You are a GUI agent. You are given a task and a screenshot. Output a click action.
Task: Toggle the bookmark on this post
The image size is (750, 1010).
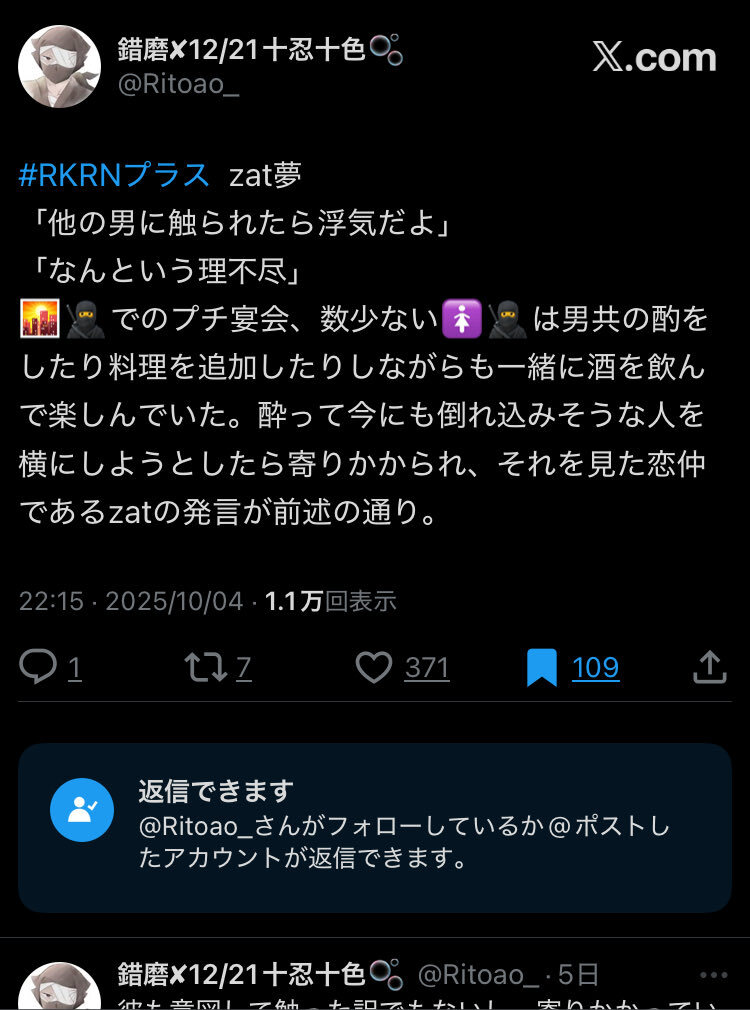(x=541, y=667)
